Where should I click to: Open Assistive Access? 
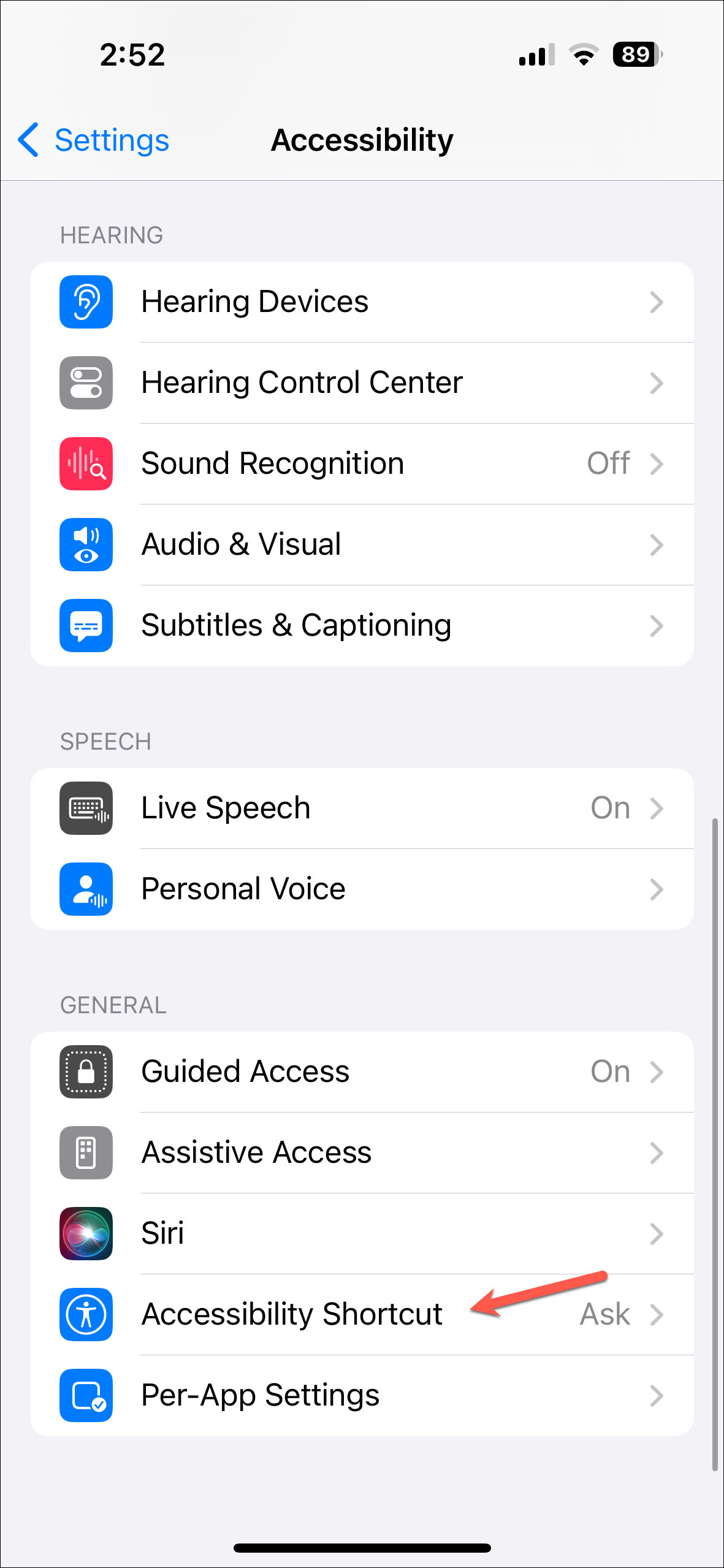362,1153
